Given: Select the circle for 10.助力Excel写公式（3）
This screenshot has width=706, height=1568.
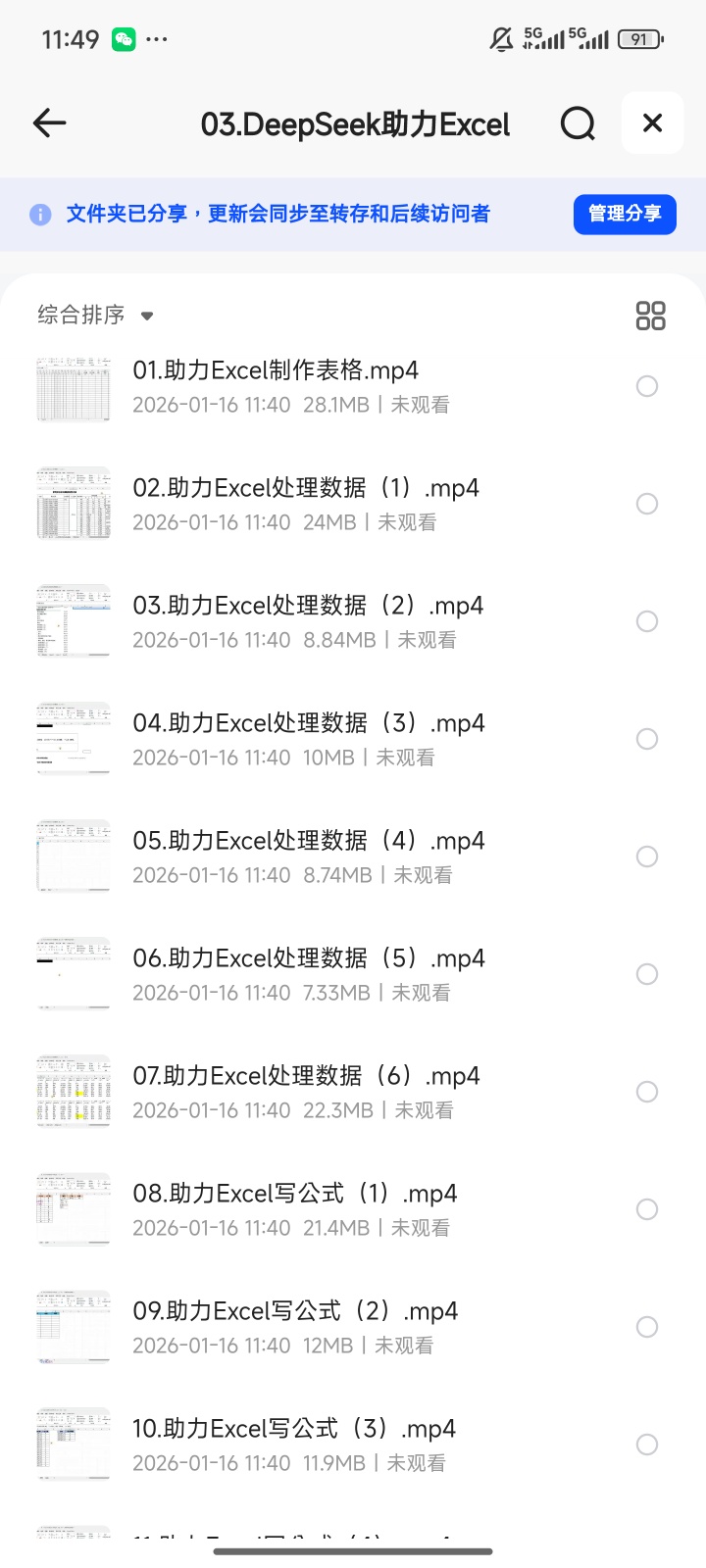Looking at the screenshot, I should coord(647,1445).
